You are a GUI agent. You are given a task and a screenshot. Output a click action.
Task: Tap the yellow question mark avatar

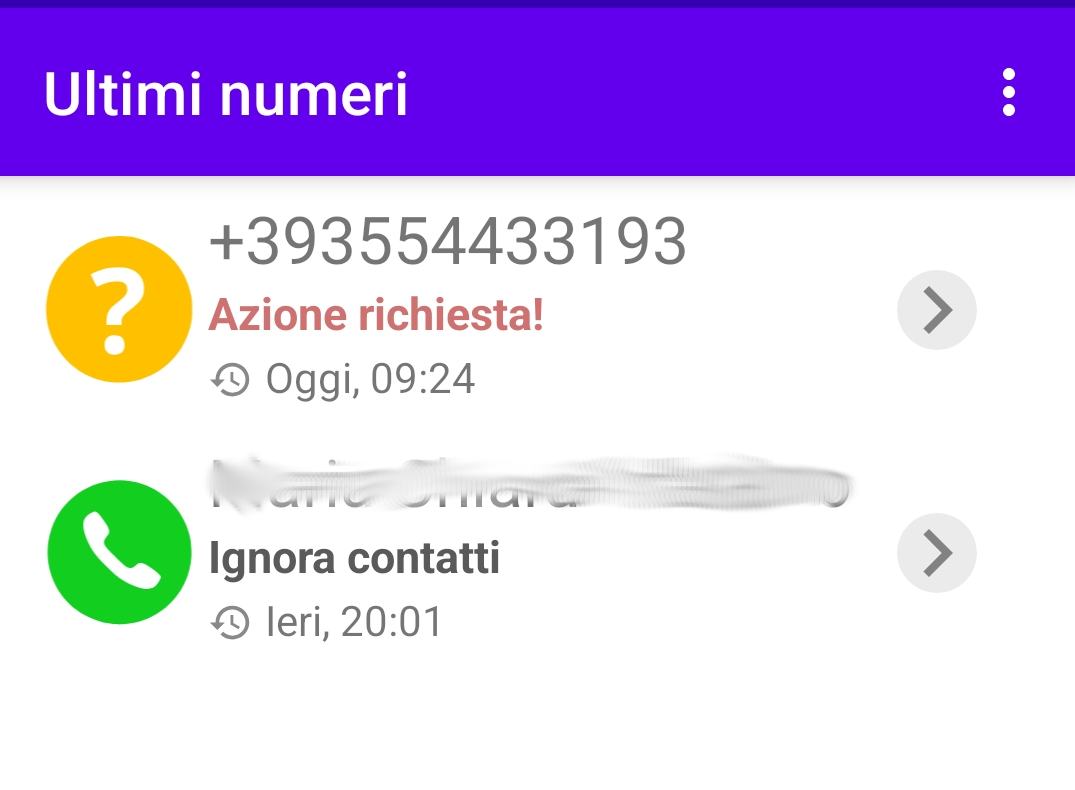(x=119, y=309)
